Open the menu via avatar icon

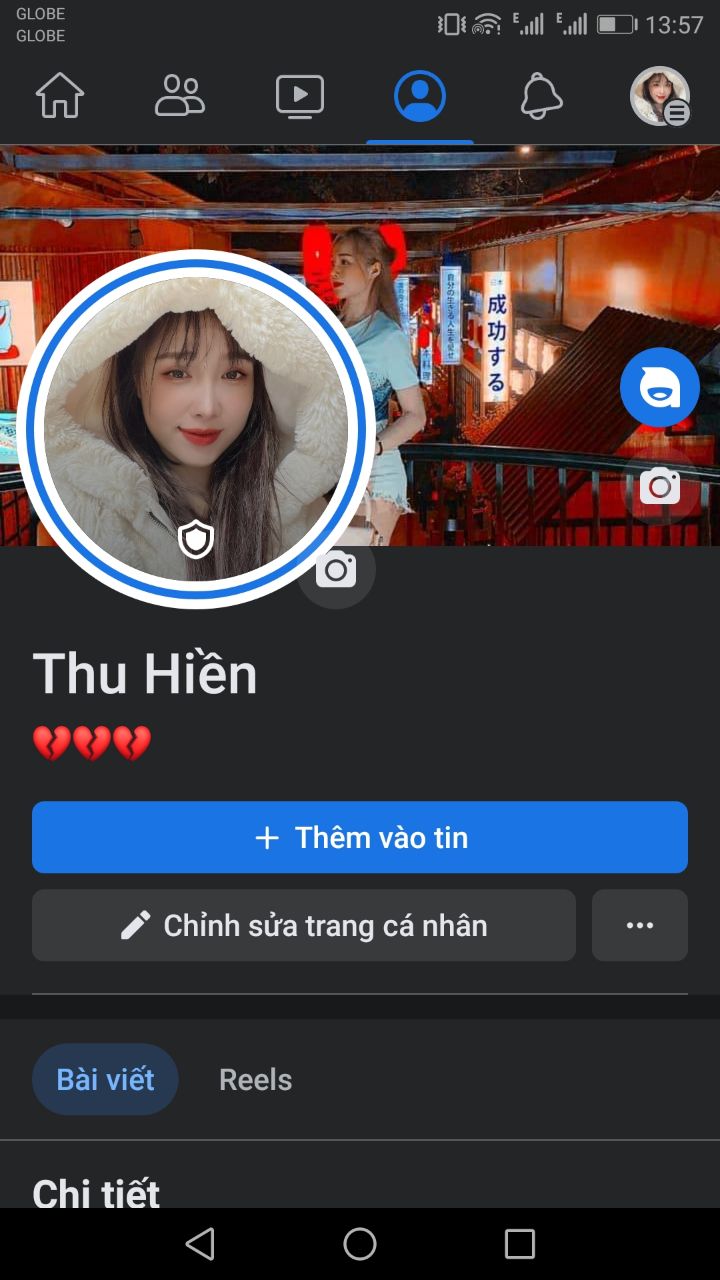coord(660,97)
